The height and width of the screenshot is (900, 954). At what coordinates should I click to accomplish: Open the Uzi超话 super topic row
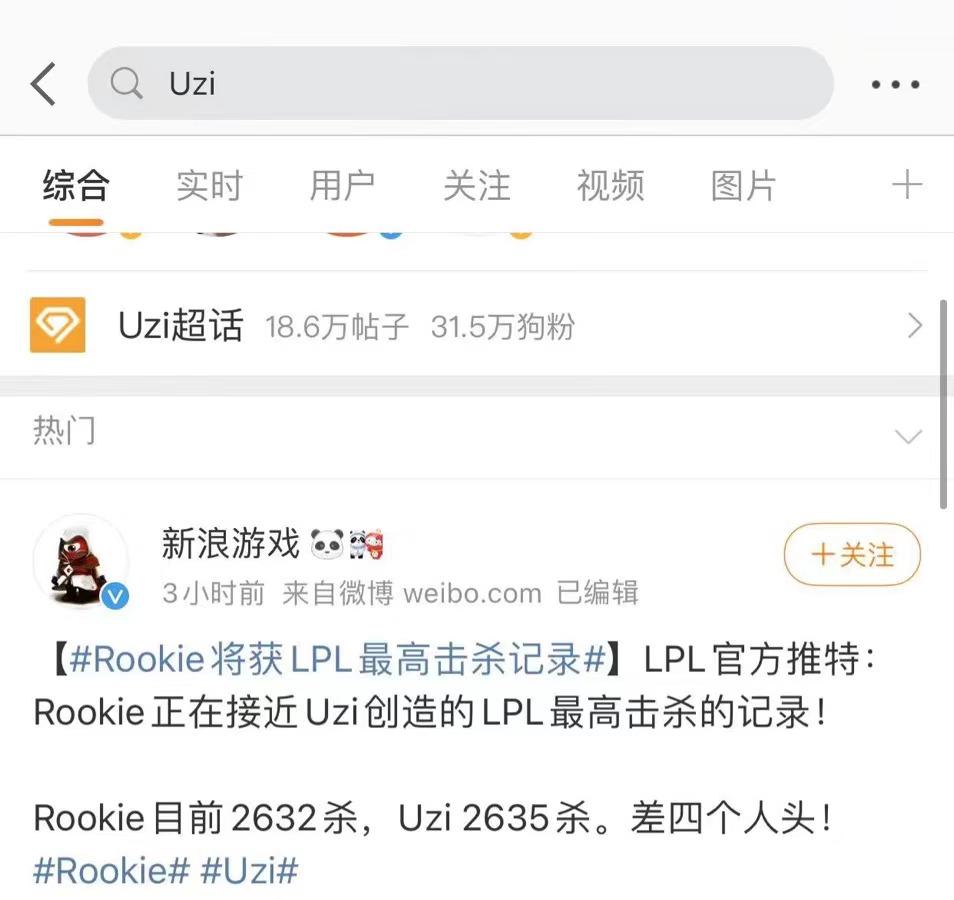[x=476, y=326]
